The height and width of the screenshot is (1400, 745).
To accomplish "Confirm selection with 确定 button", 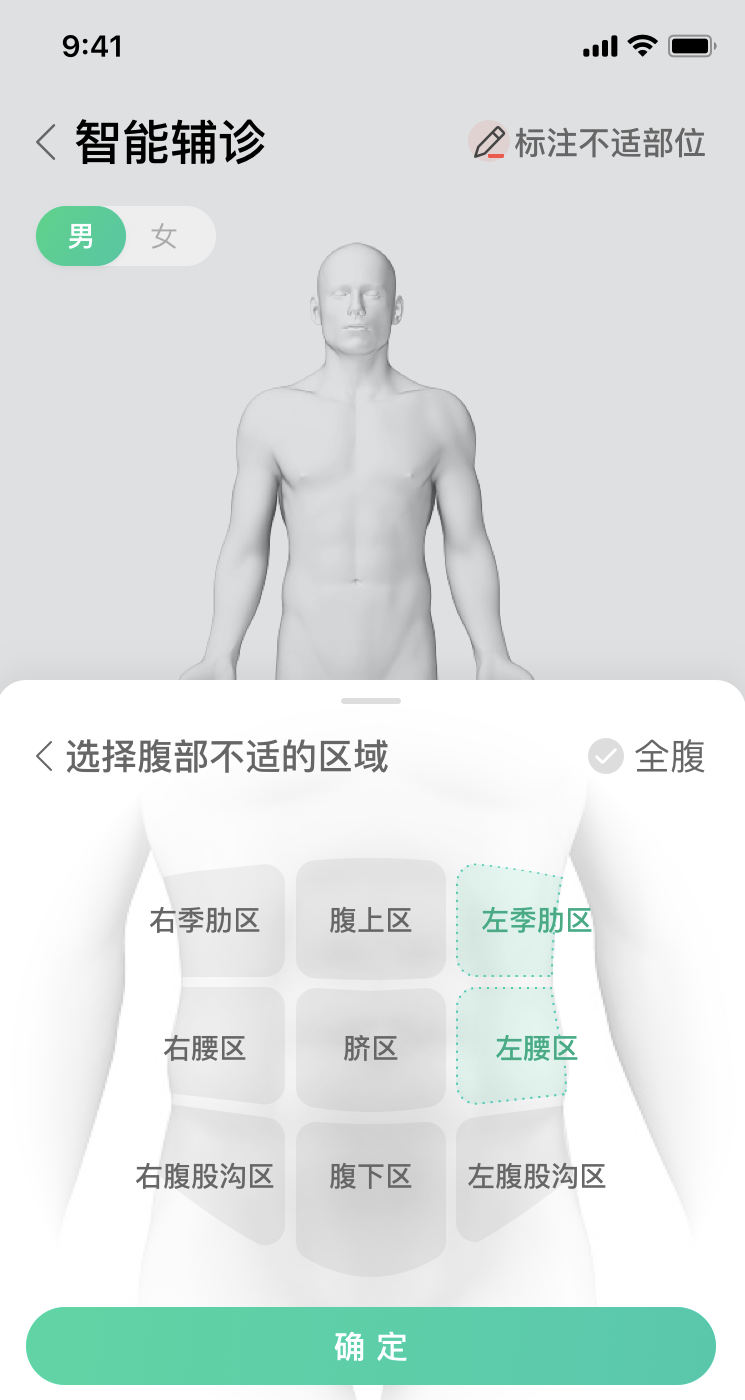I will (x=371, y=1346).
